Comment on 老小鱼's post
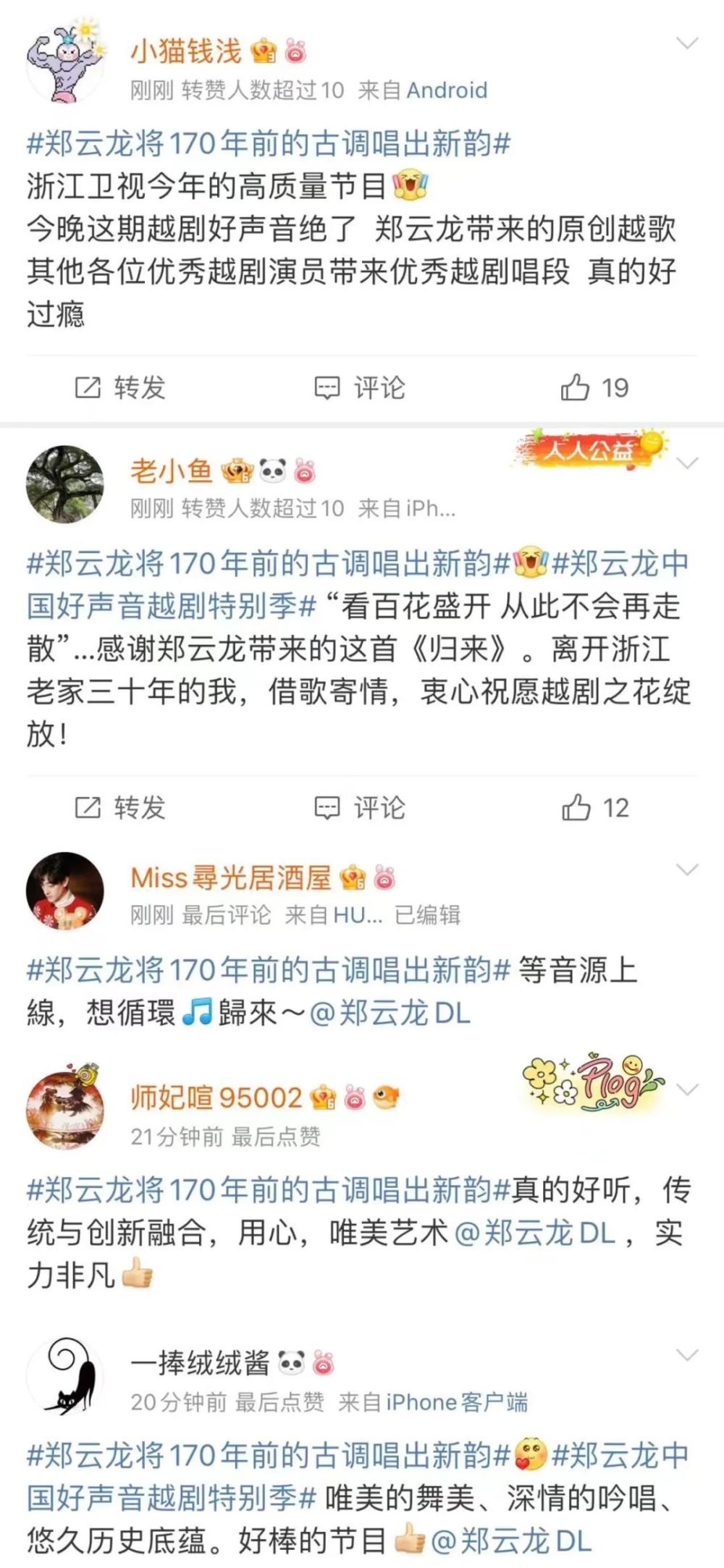Image resolution: width=724 pixels, height=1568 pixels. tap(360, 808)
